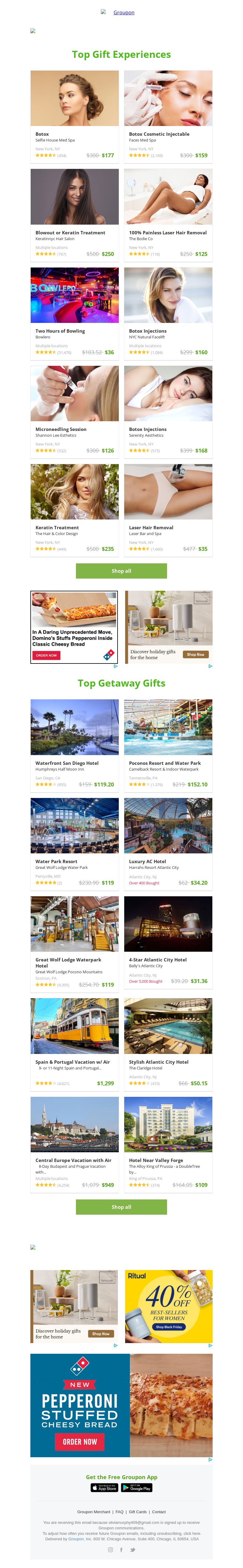Get the app on Google Play
This screenshot has width=243, height=1568.
pos(137,1488)
